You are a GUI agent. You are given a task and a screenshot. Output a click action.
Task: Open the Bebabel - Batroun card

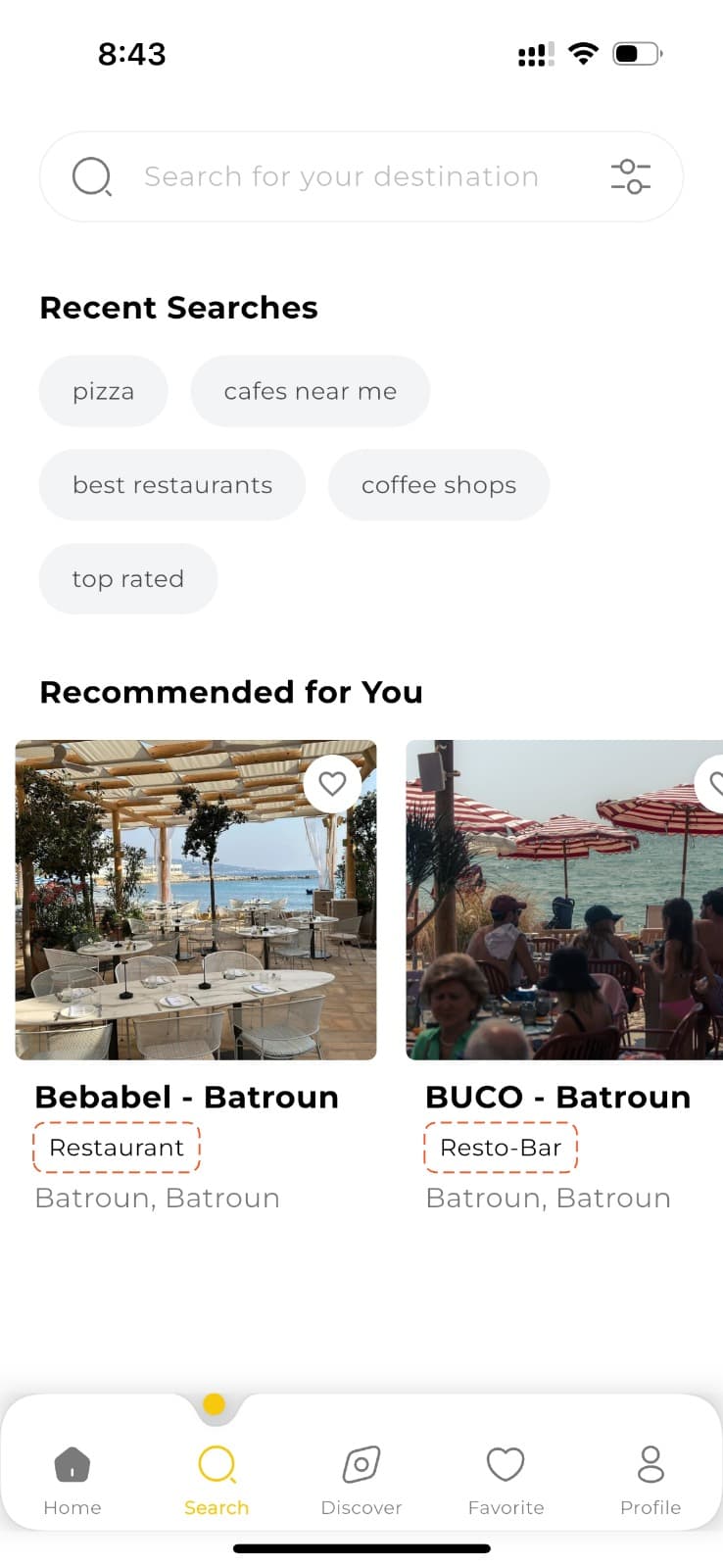pos(196,902)
